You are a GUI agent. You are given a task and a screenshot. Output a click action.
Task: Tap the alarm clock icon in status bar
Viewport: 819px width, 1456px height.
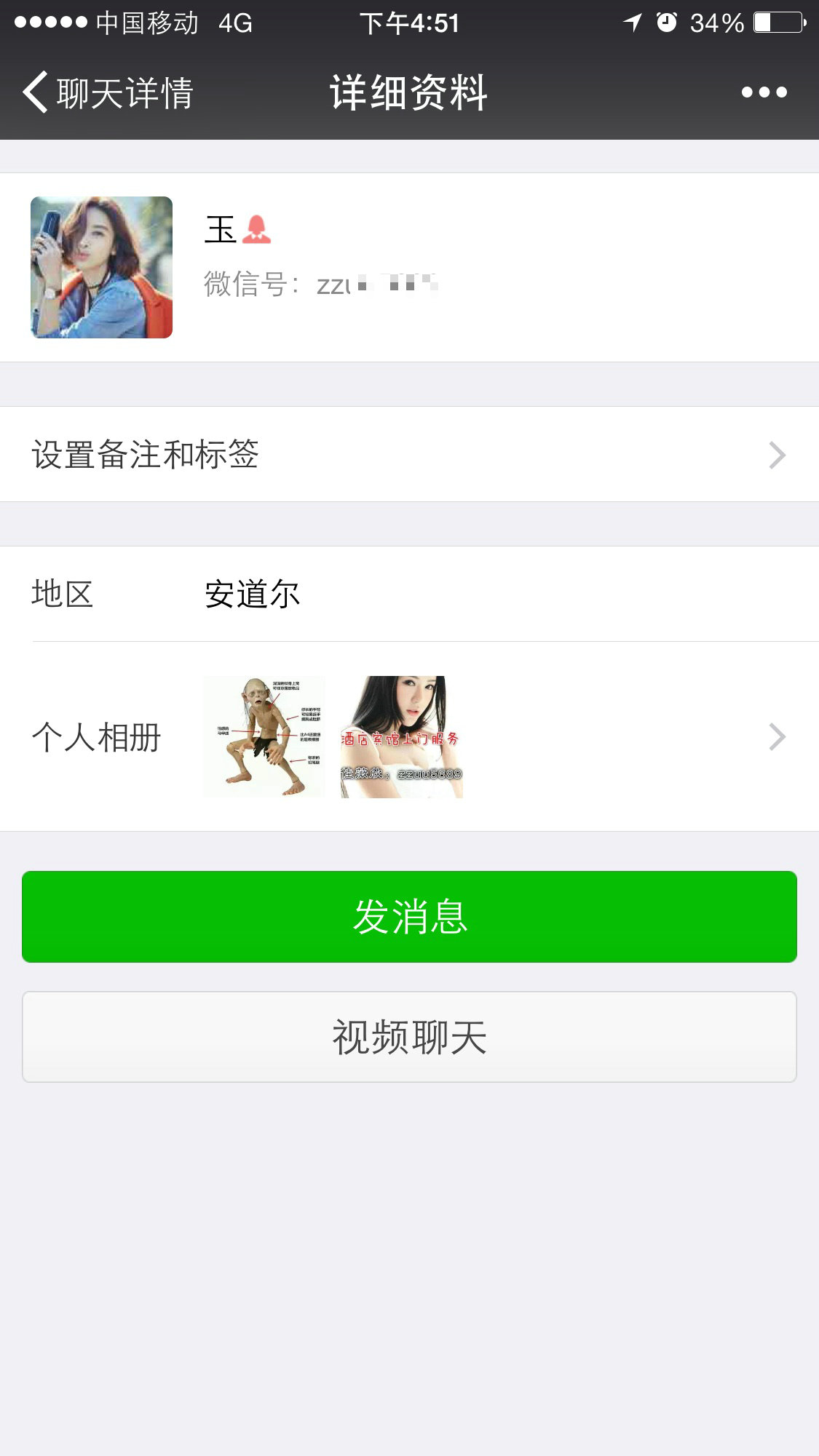667,23
